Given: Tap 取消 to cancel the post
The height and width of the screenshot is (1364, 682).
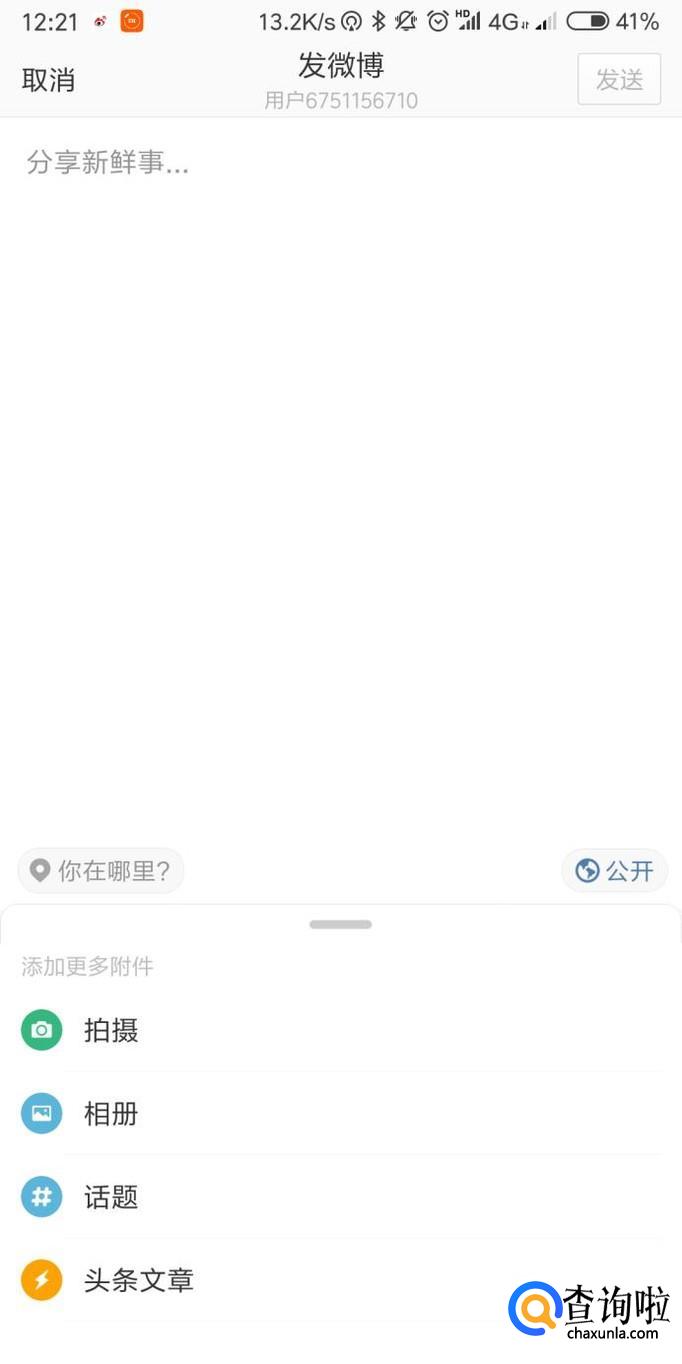Looking at the screenshot, I should (48, 80).
